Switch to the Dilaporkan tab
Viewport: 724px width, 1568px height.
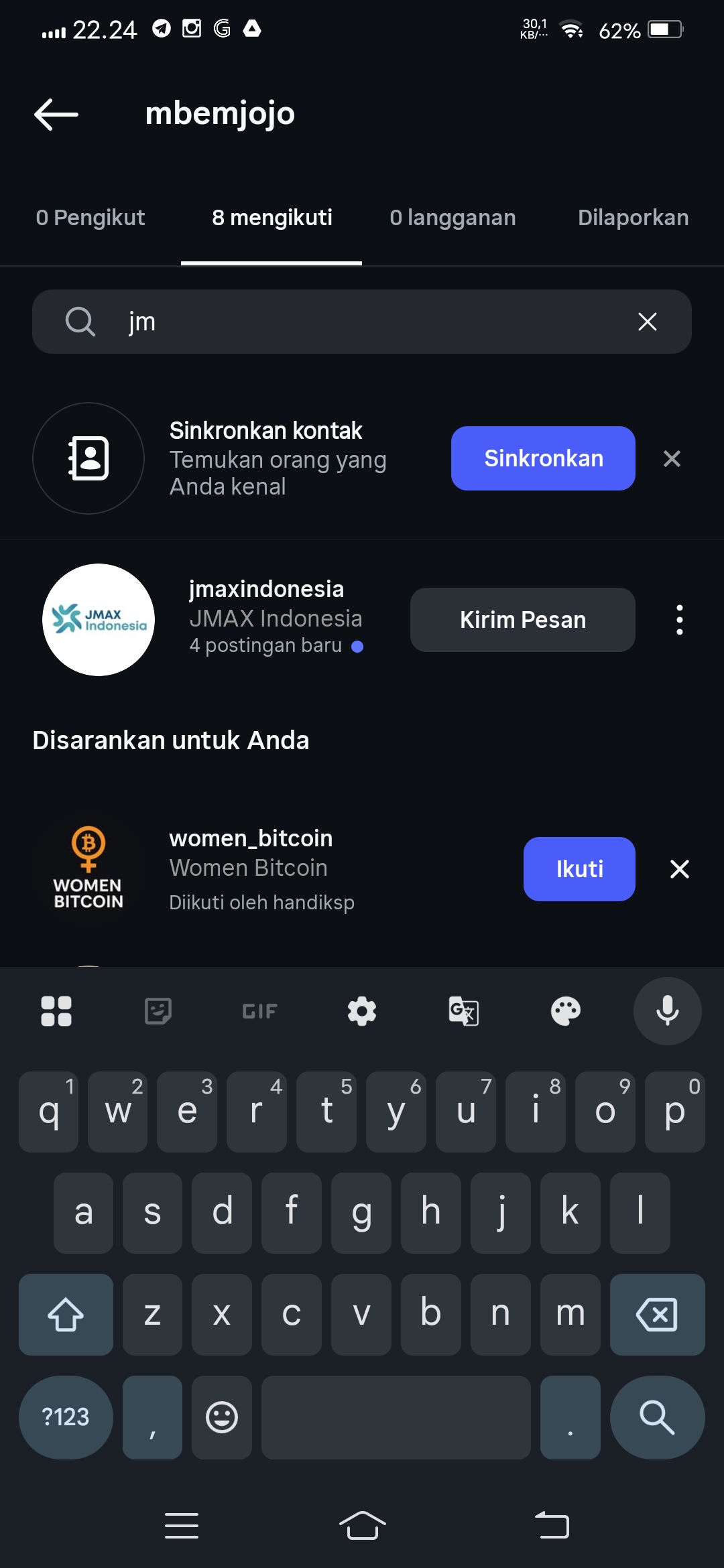coord(633,218)
